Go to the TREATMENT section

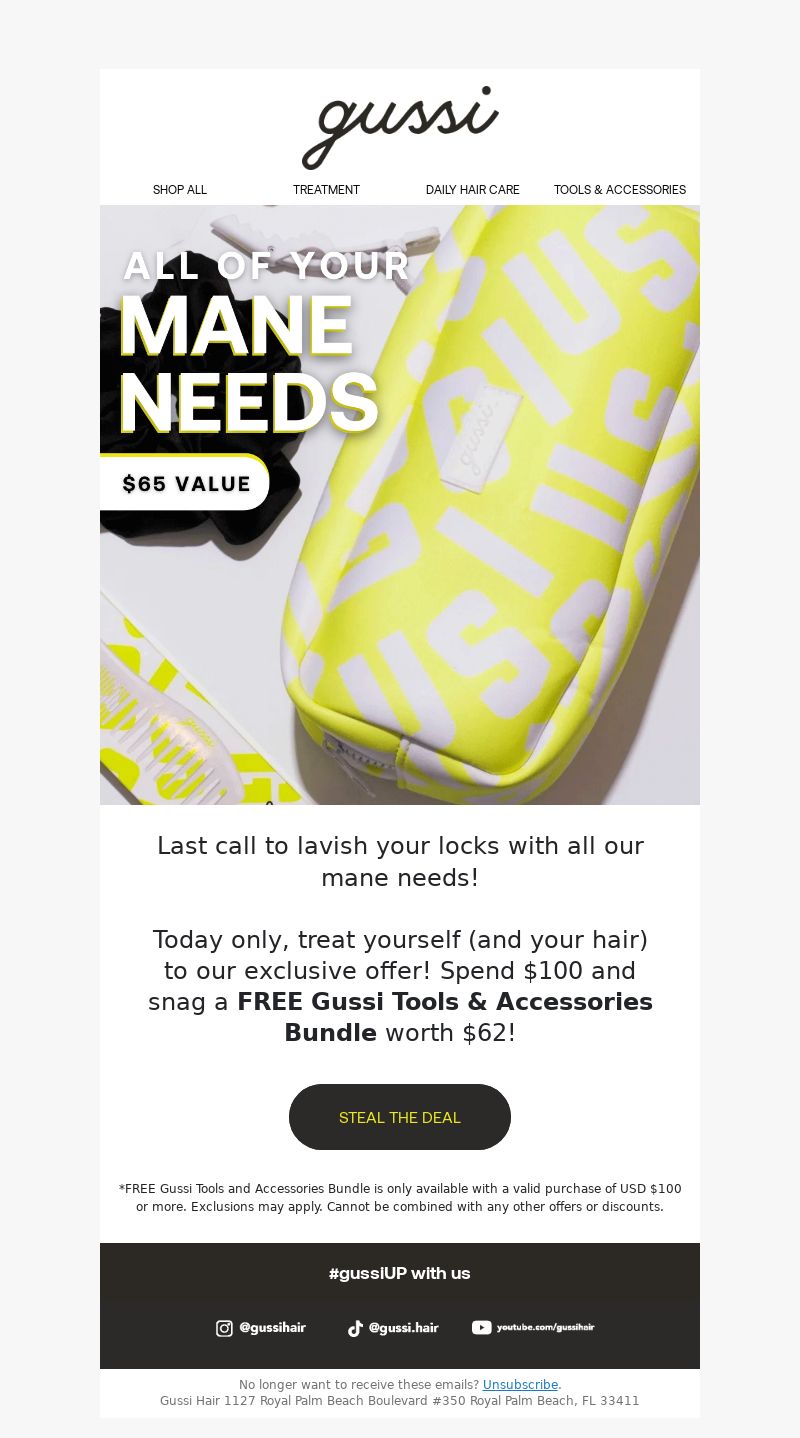coord(326,189)
